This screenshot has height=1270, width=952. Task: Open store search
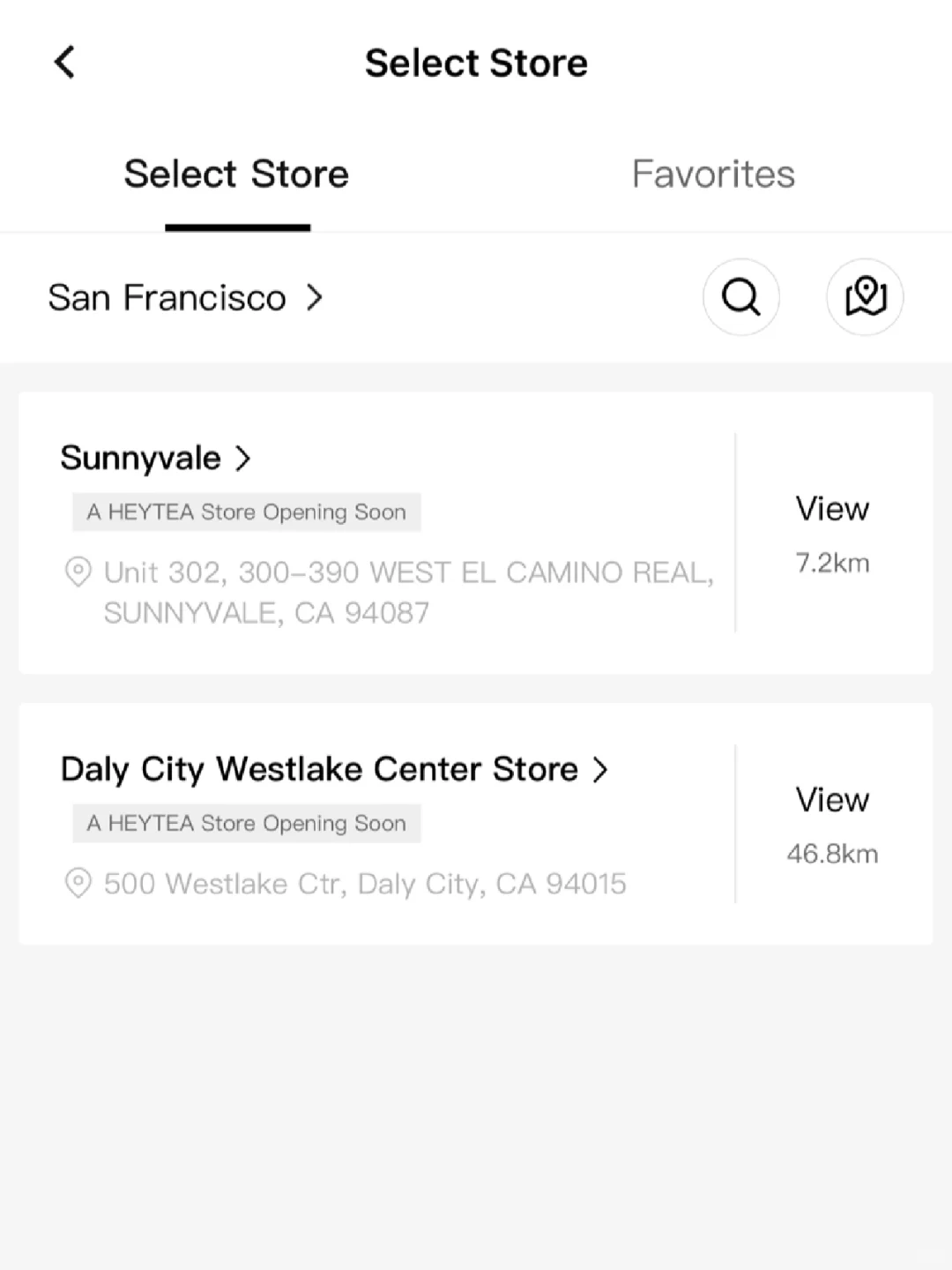(x=740, y=297)
